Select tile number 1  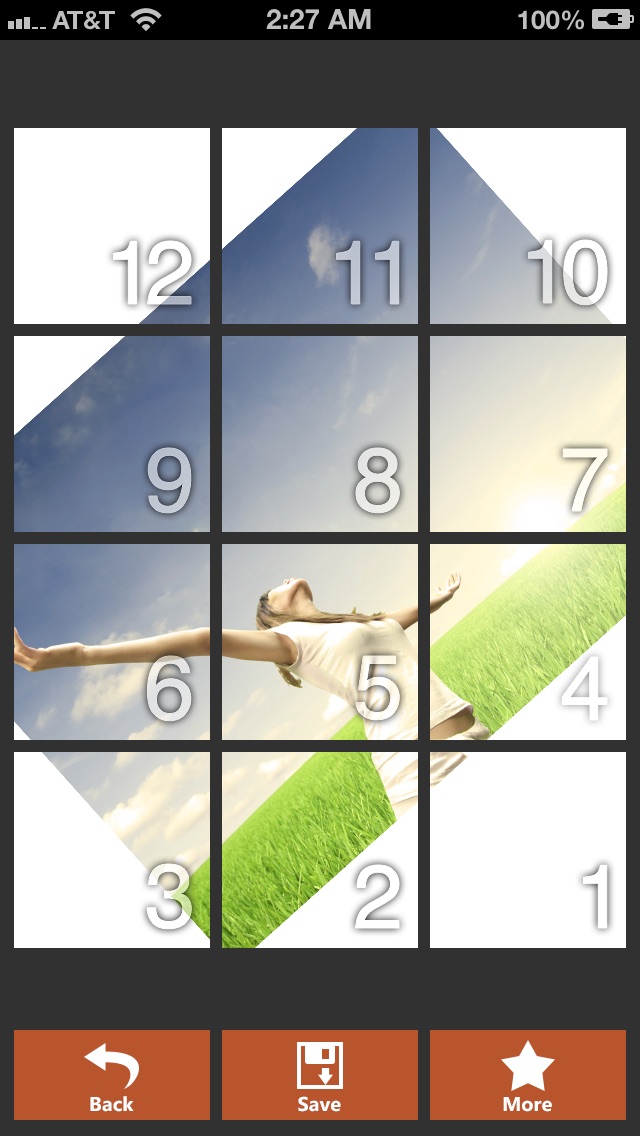[x=528, y=850]
